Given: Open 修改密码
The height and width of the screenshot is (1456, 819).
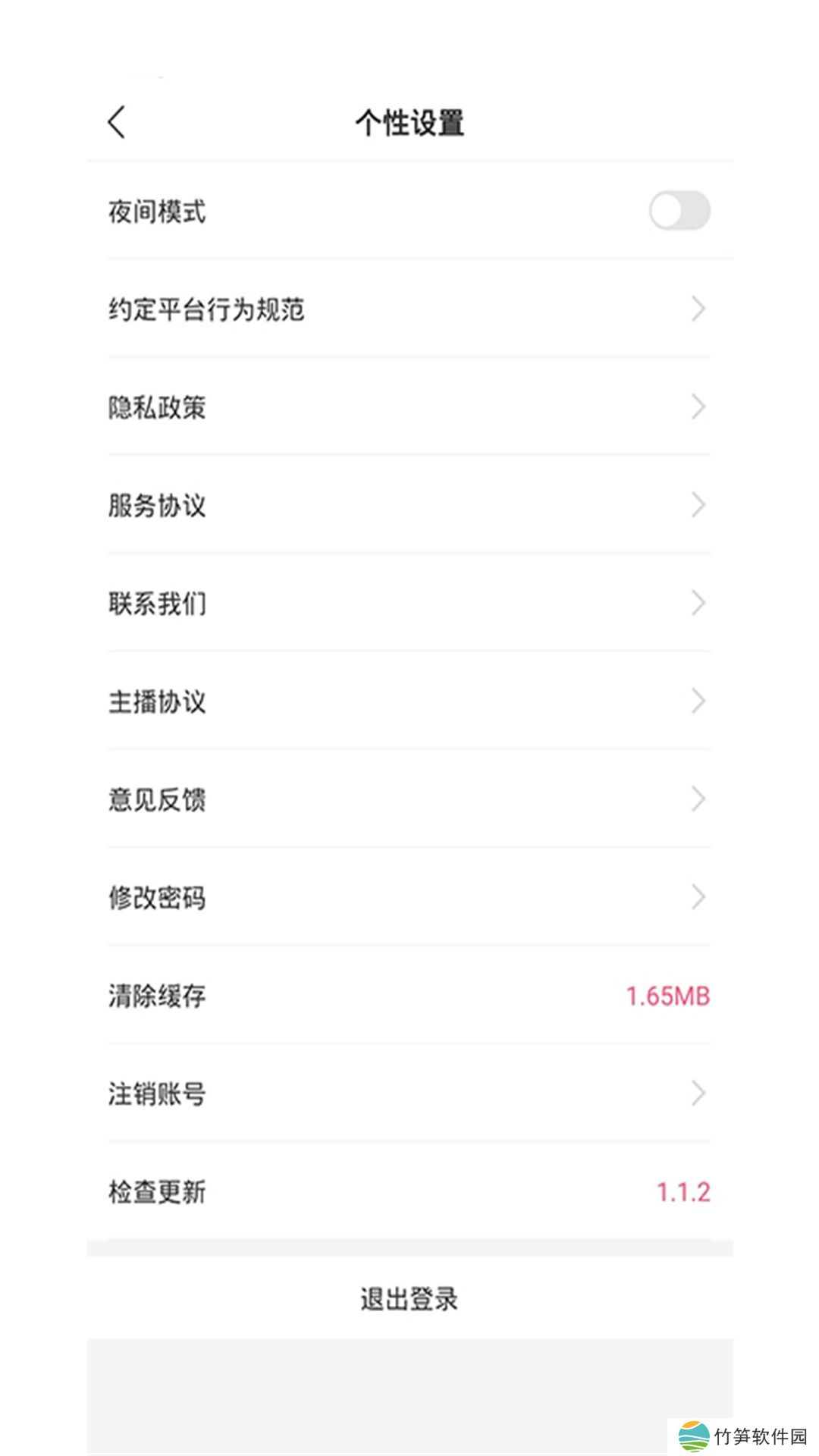Looking at the screenshot, I should [409, 898].
